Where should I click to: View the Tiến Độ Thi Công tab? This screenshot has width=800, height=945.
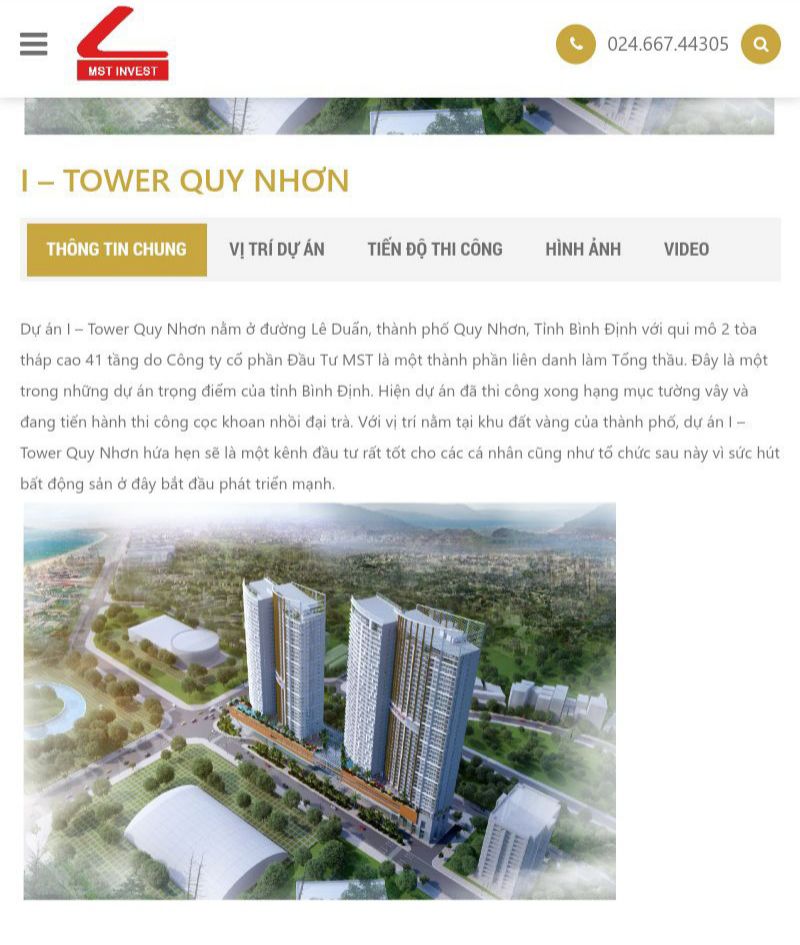click(434, 249)
